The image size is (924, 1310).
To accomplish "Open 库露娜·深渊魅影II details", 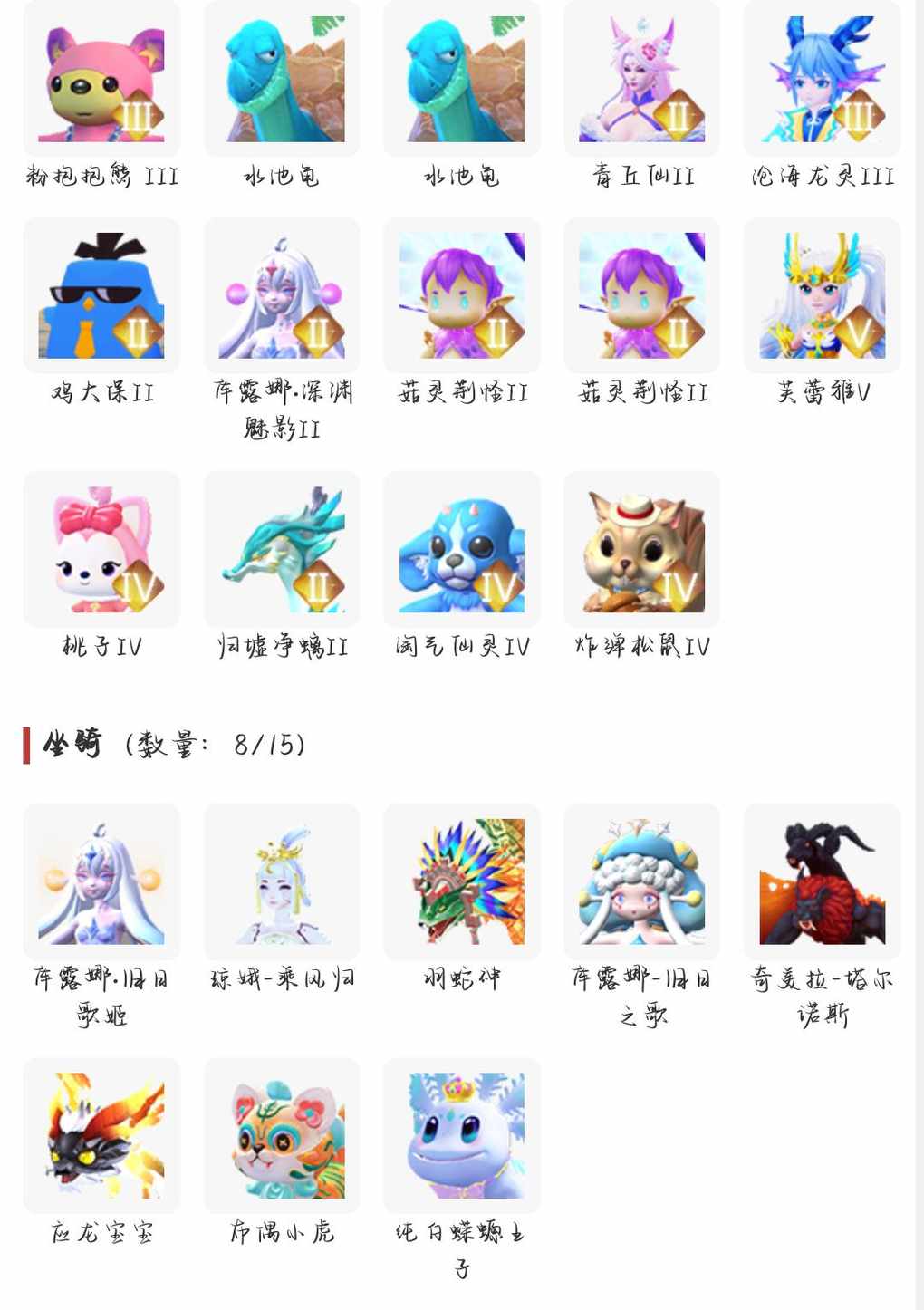I will tap(282, 296).
